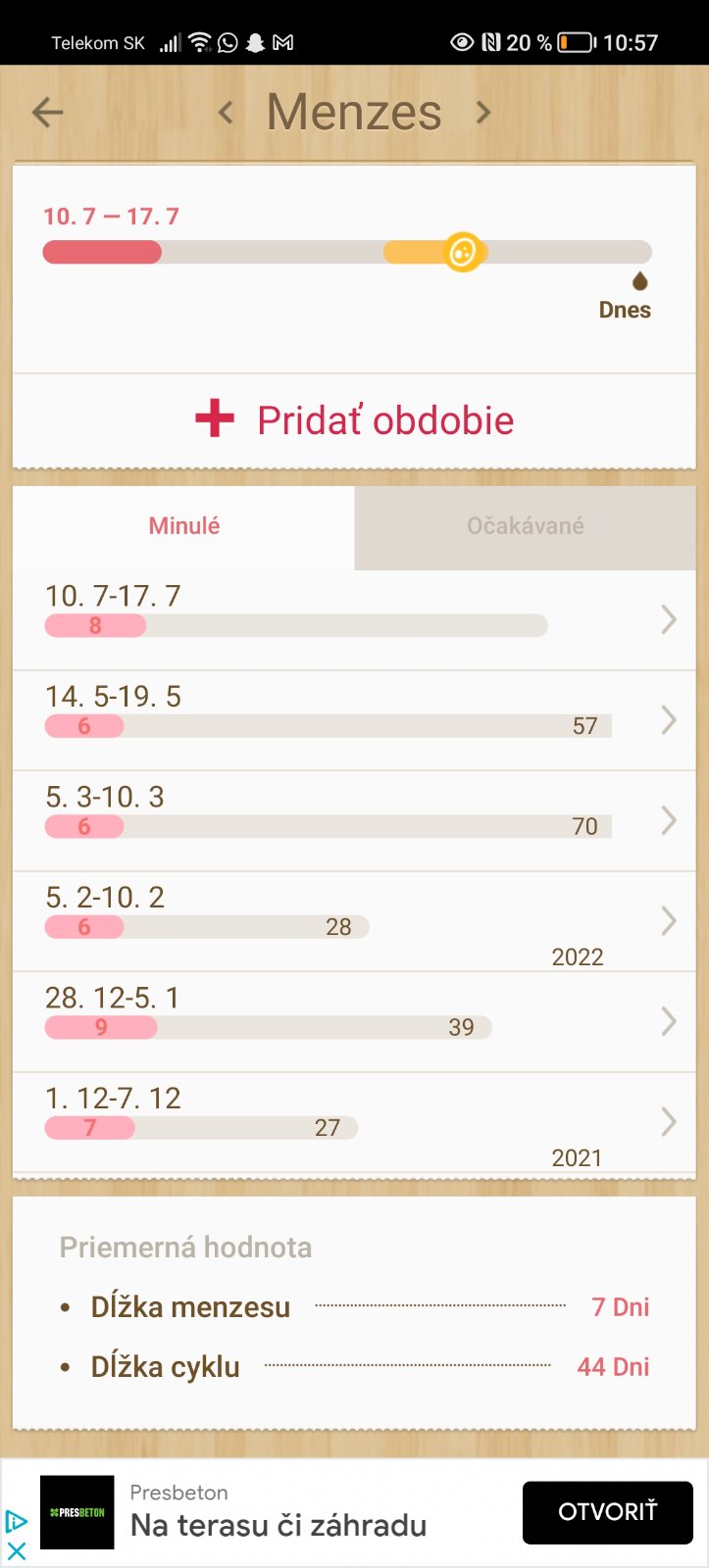
Task: Tap Pridať obdobie to add a period
Action: [x=354, y=420]
